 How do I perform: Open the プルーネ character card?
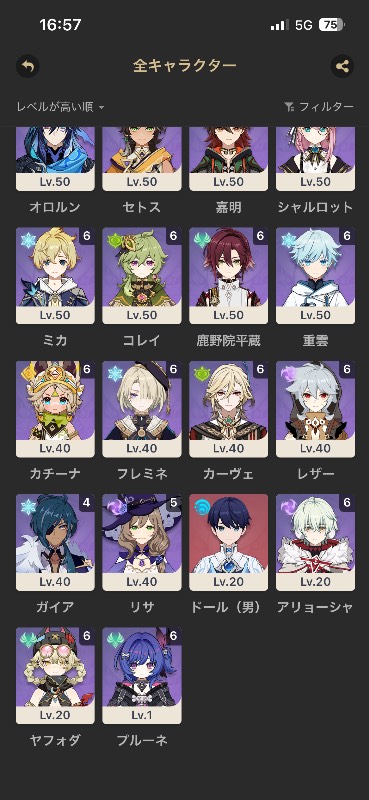[x=142, y=676]
